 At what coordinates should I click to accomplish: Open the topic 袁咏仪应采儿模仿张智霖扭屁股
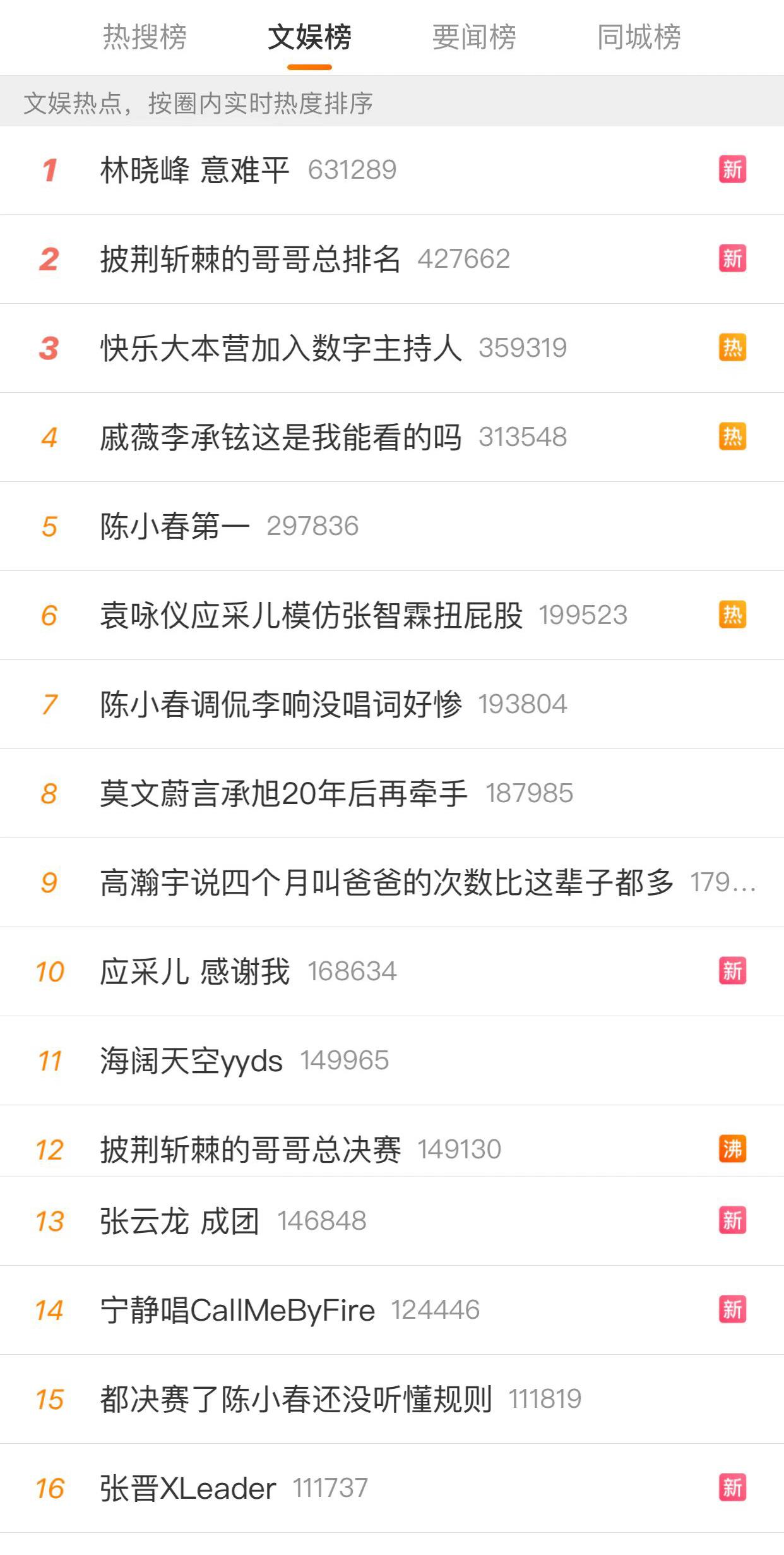[392, 615]
